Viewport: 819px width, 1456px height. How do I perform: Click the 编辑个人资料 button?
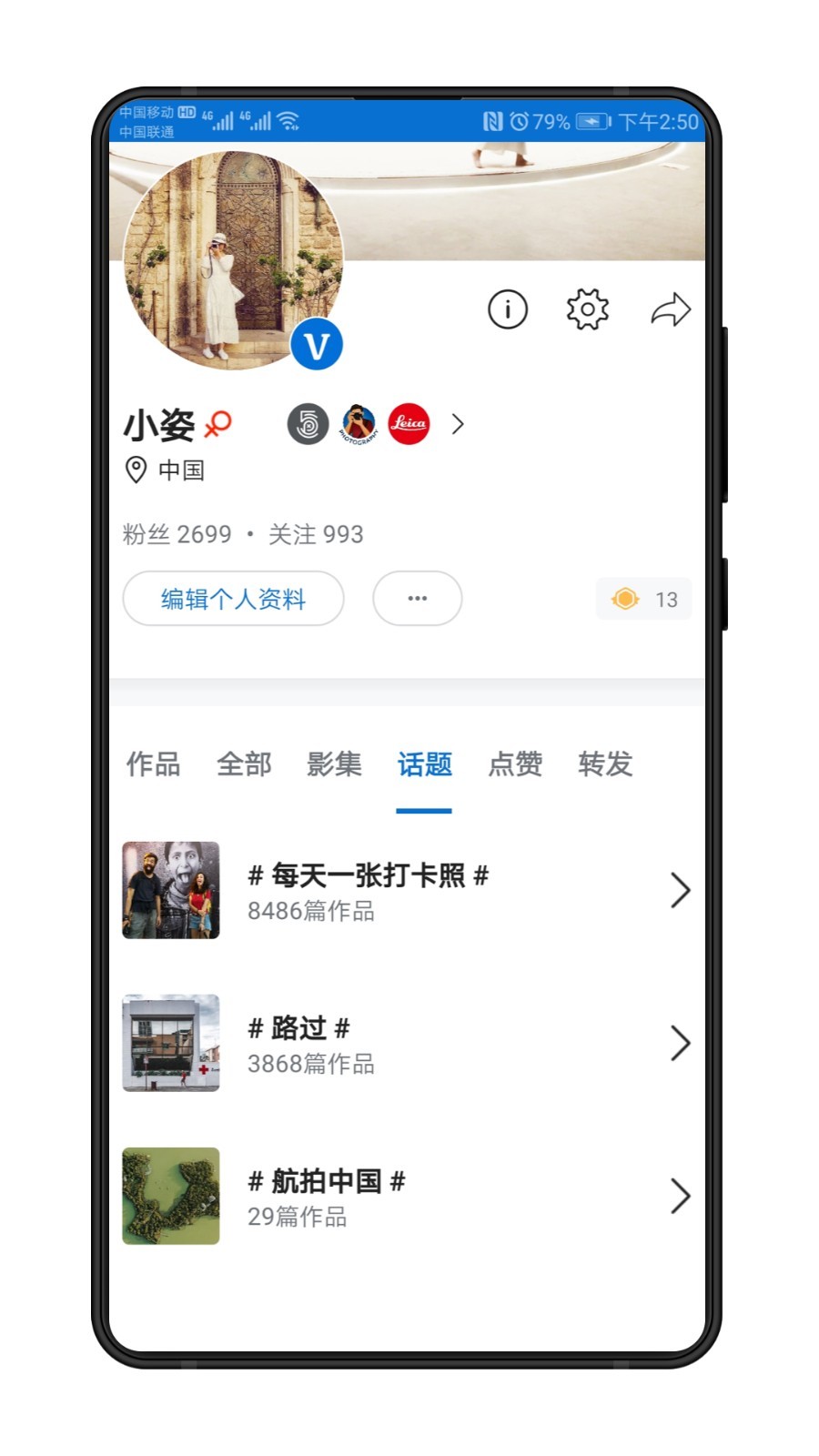click(x=233, y=598)
